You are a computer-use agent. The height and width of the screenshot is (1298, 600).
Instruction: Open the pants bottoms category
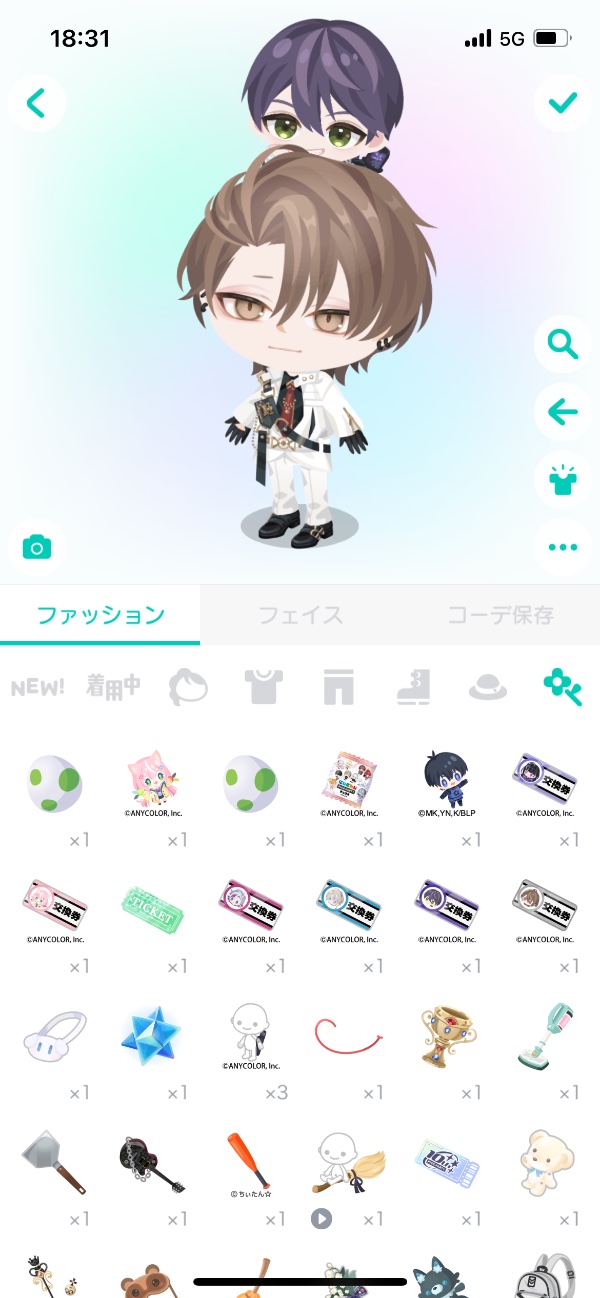pyautogui.click(x=338, y=687)
